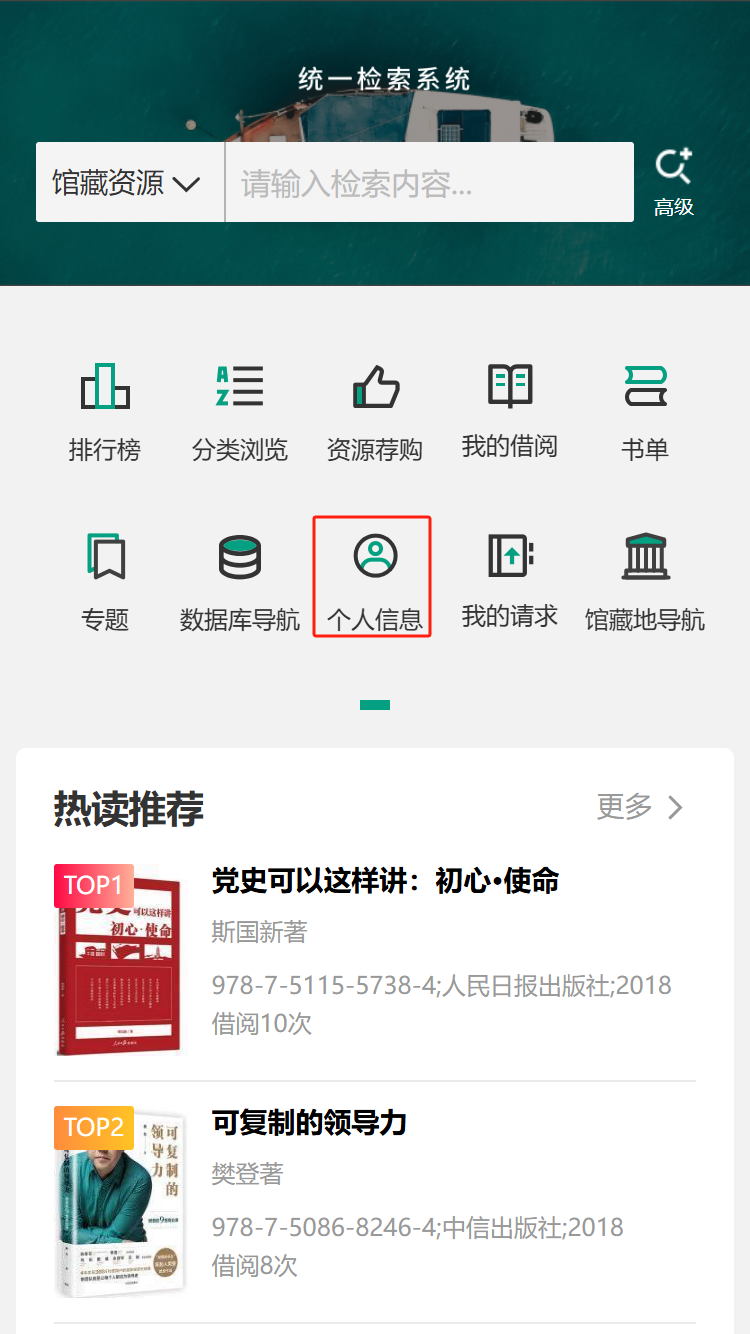Tap the green page indicator
The width and height of the screenshot is (750, 1334).
tap(375, 705)
